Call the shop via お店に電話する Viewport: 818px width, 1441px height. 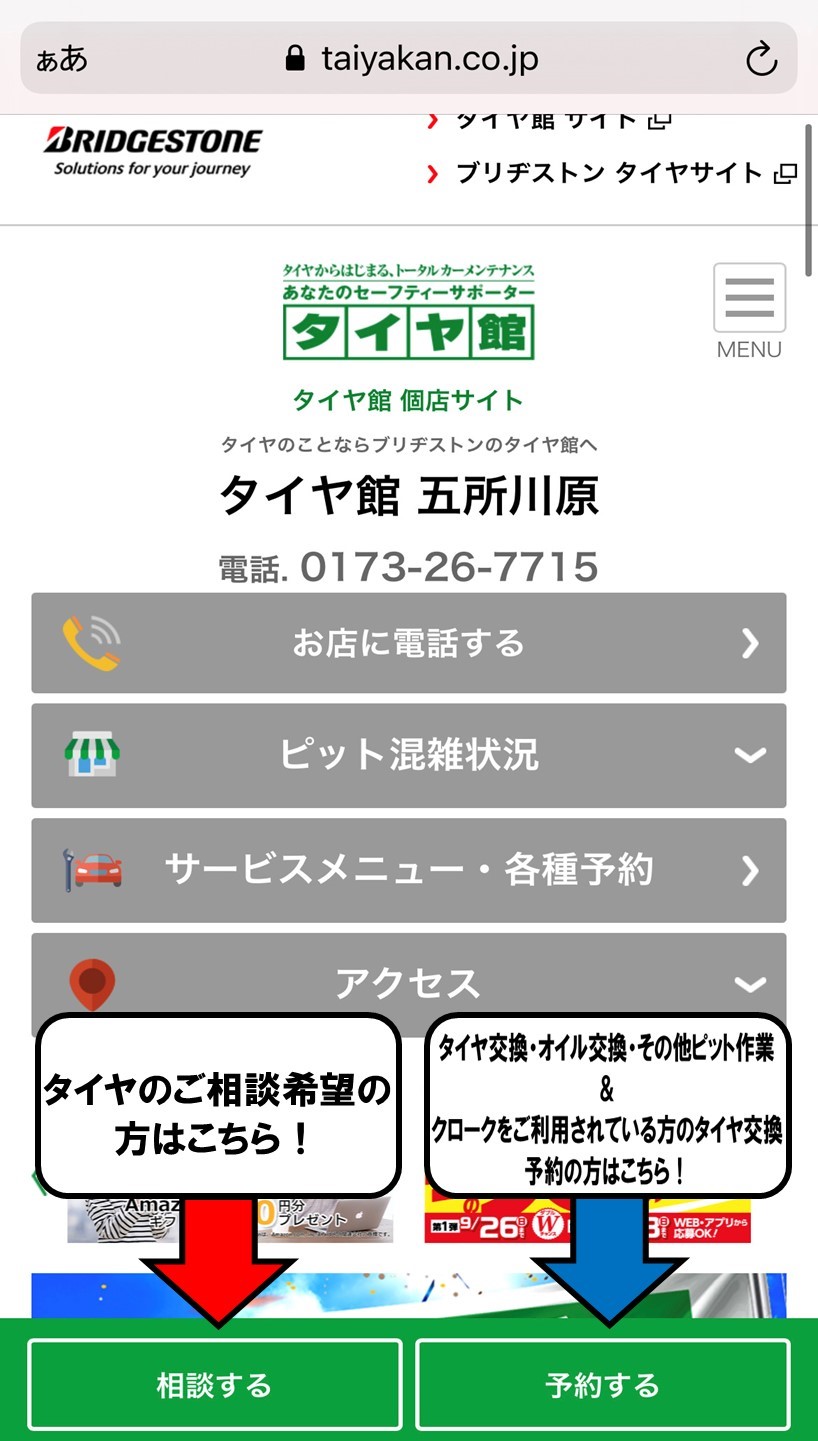[x=408, y=643]
